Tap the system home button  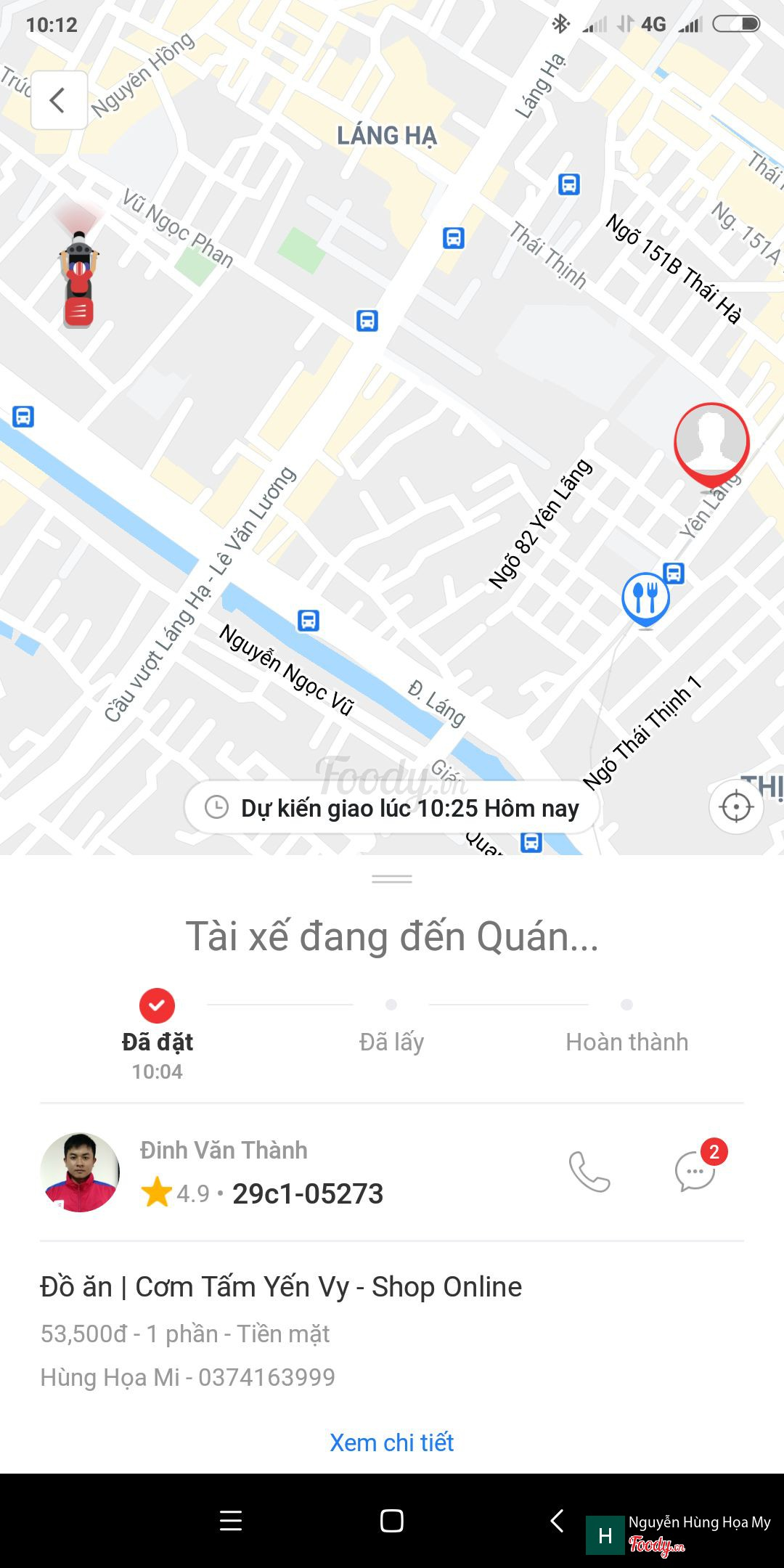[x=391, y=1521]
